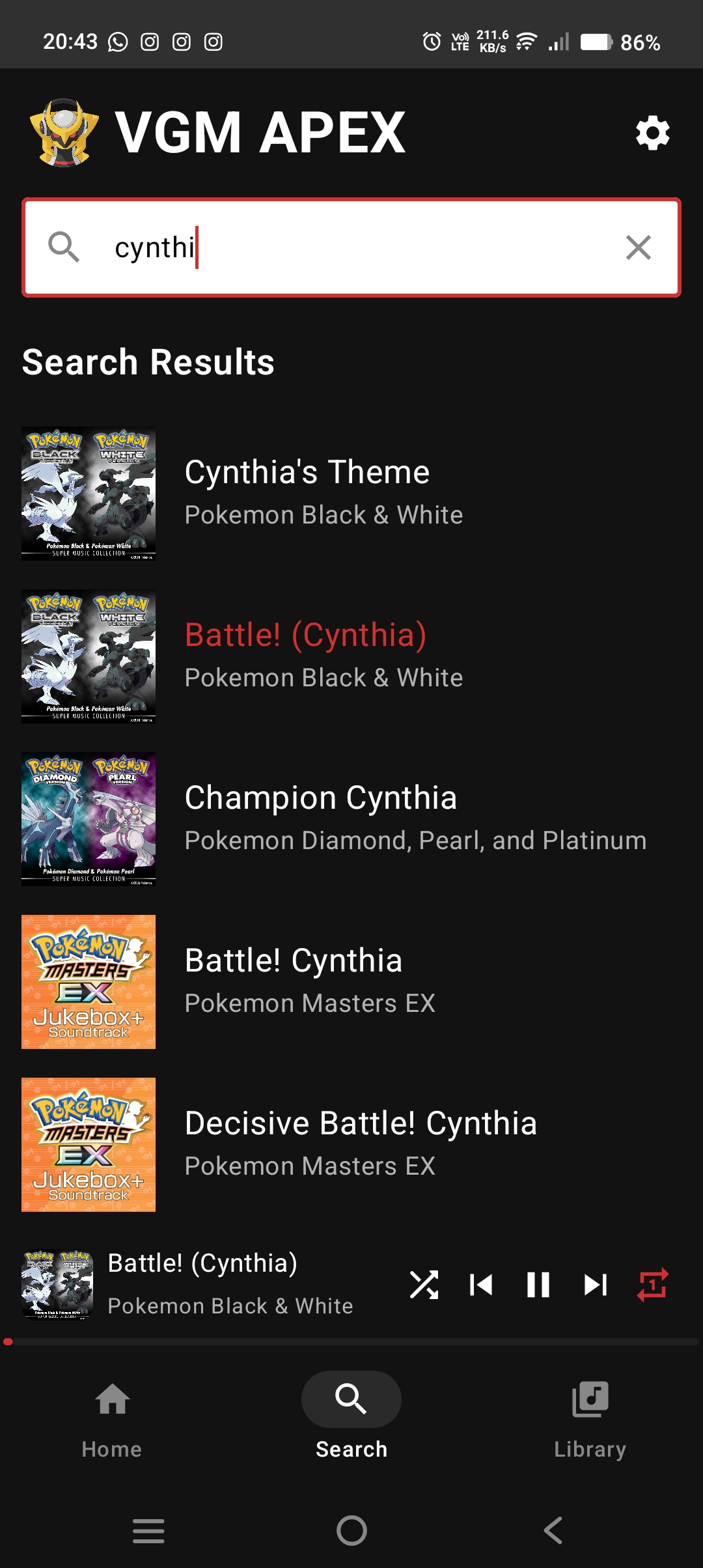
Task: Toggle shuffle playback mode
Action: click(424, 1283)
